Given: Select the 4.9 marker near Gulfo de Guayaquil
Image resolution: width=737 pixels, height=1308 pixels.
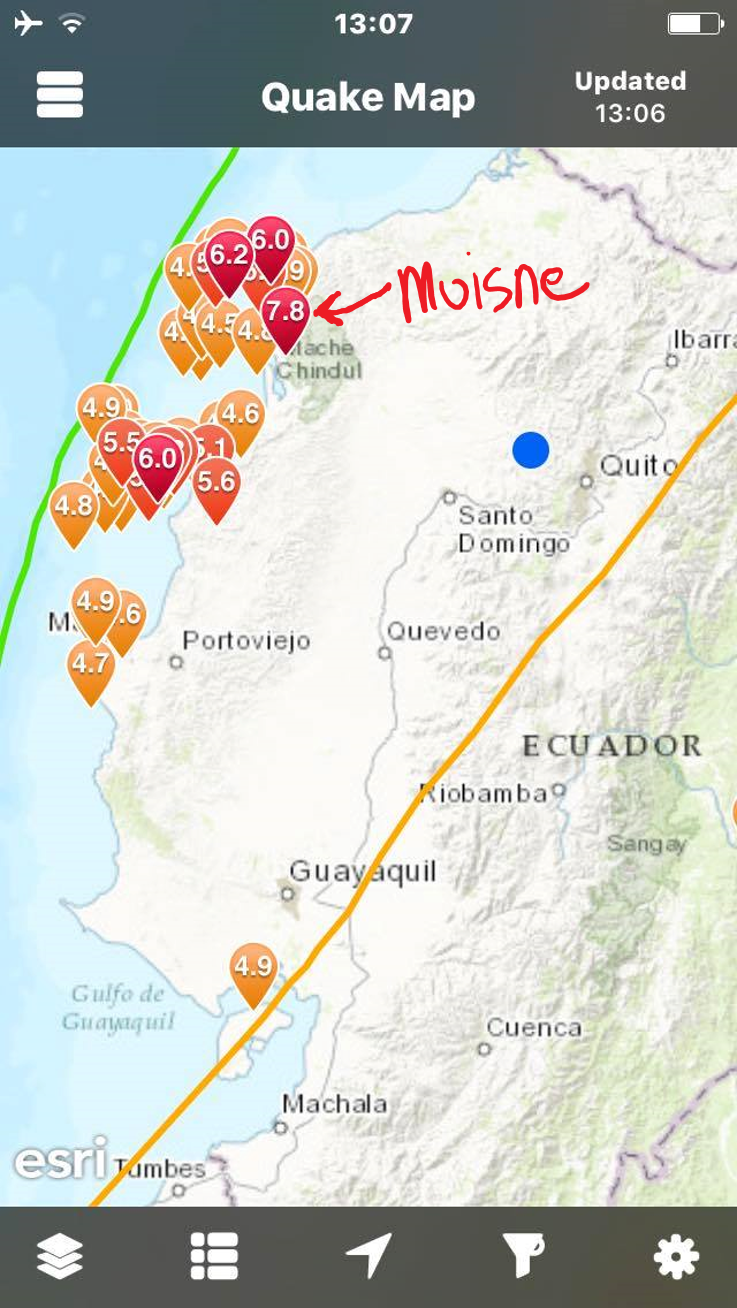Looking at the screenshot, I should click(x=252, y=968).
